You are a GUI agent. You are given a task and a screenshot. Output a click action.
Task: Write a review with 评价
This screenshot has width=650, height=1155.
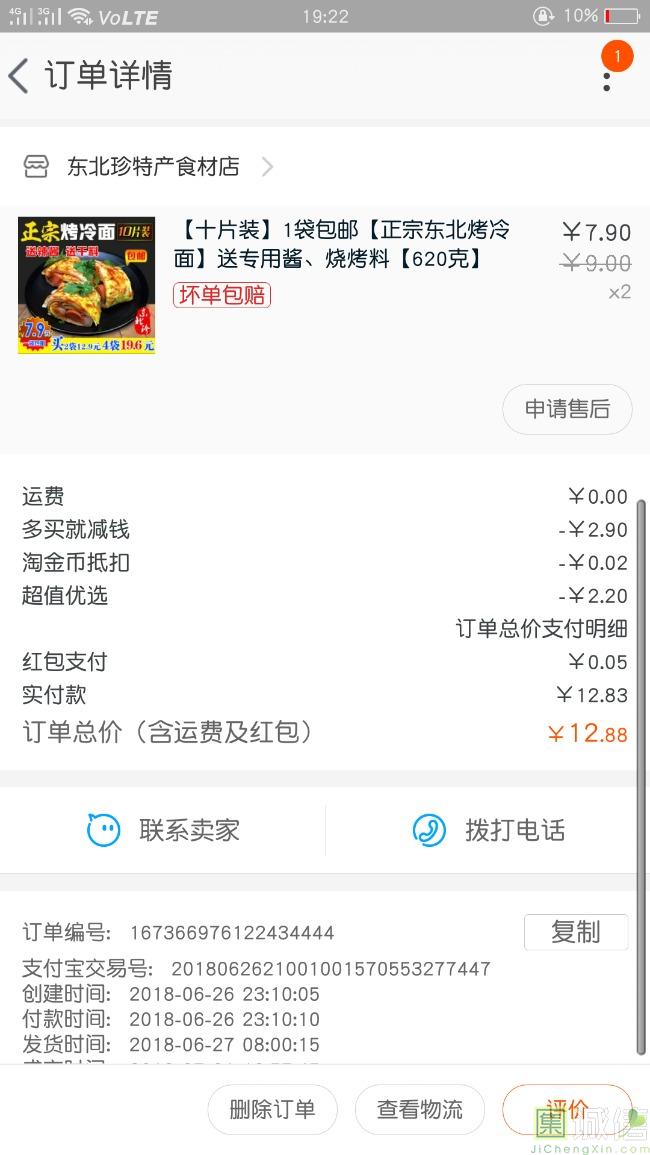tap(567, 1109)
